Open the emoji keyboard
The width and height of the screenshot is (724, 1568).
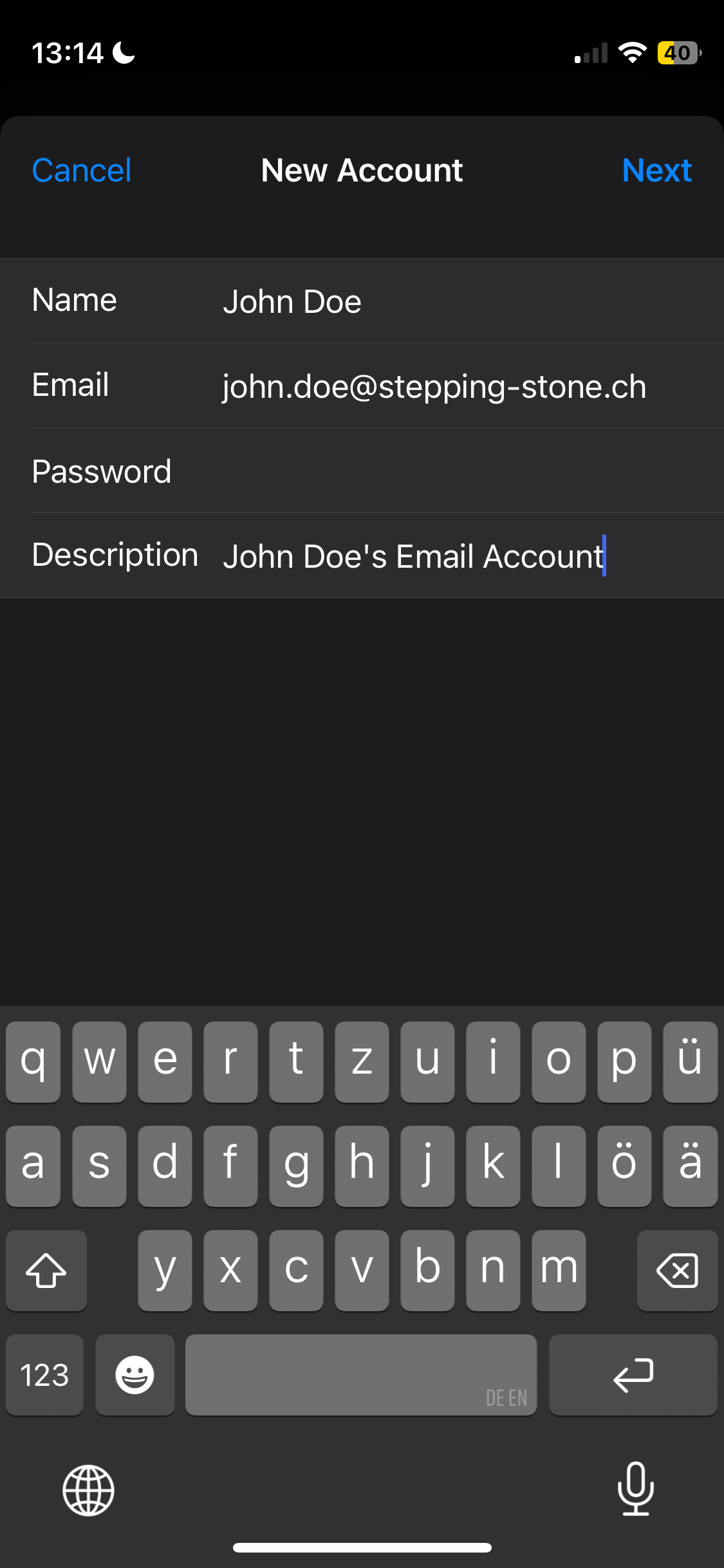pos(135,1375)
